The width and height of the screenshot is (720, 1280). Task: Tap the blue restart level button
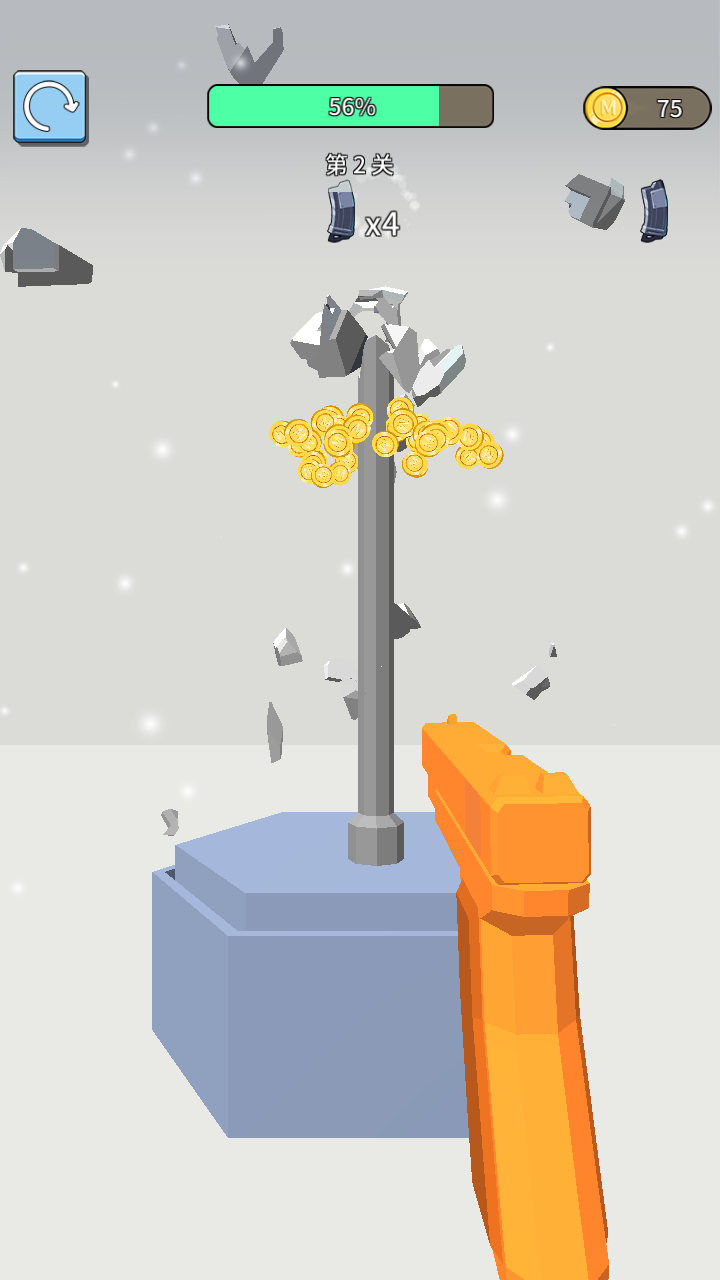point(50,106)
